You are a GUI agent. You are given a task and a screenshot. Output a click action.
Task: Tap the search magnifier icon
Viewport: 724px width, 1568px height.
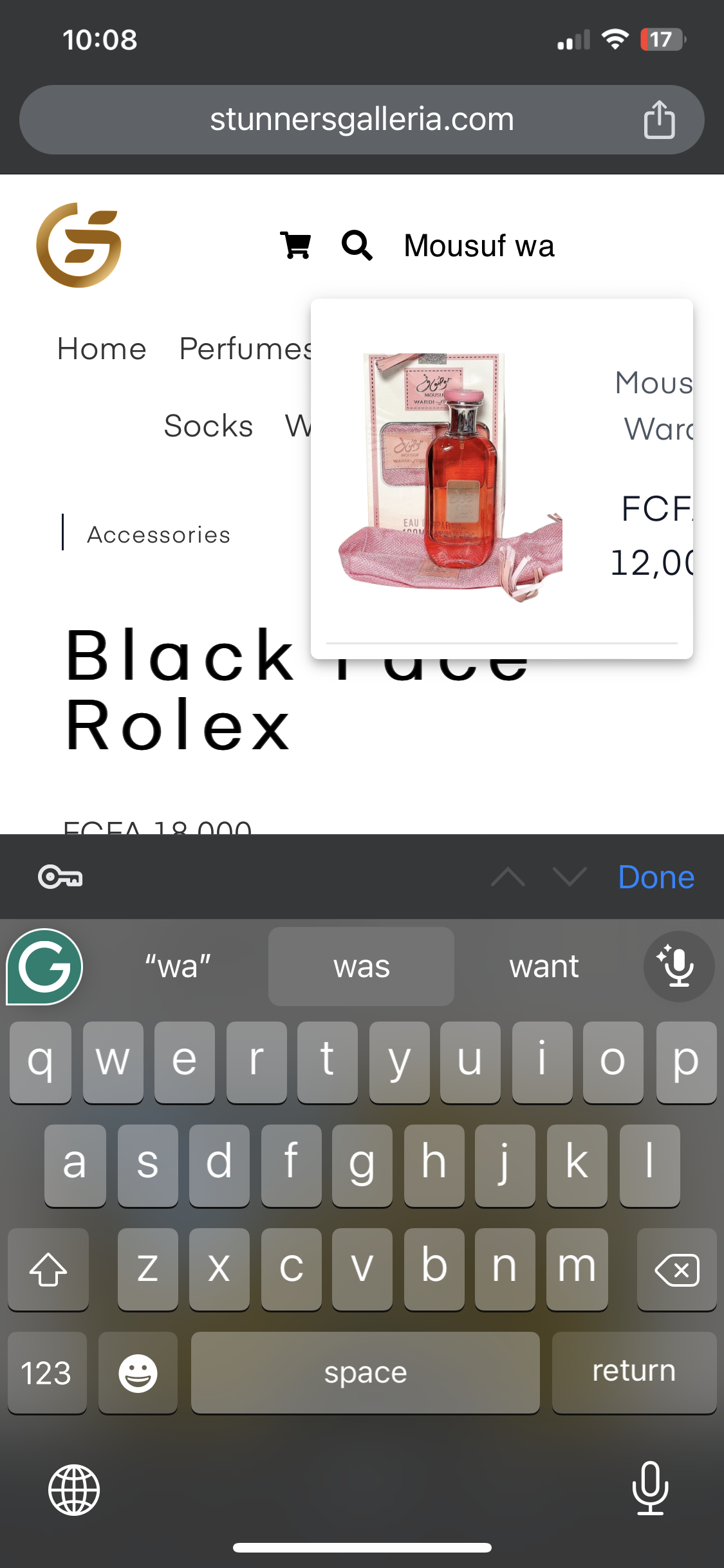357,245
